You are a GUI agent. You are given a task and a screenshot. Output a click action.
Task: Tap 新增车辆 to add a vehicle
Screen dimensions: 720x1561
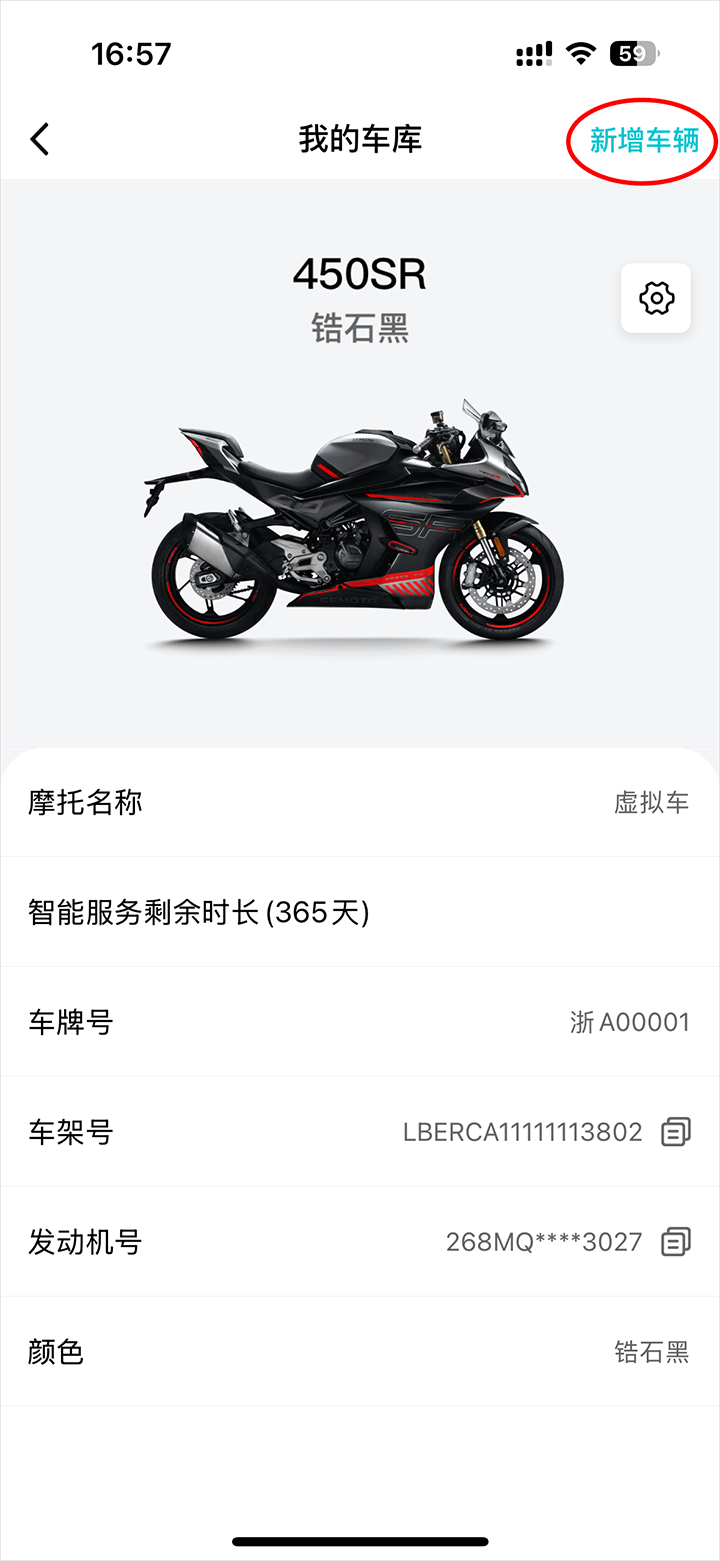(x=643, y=140)
